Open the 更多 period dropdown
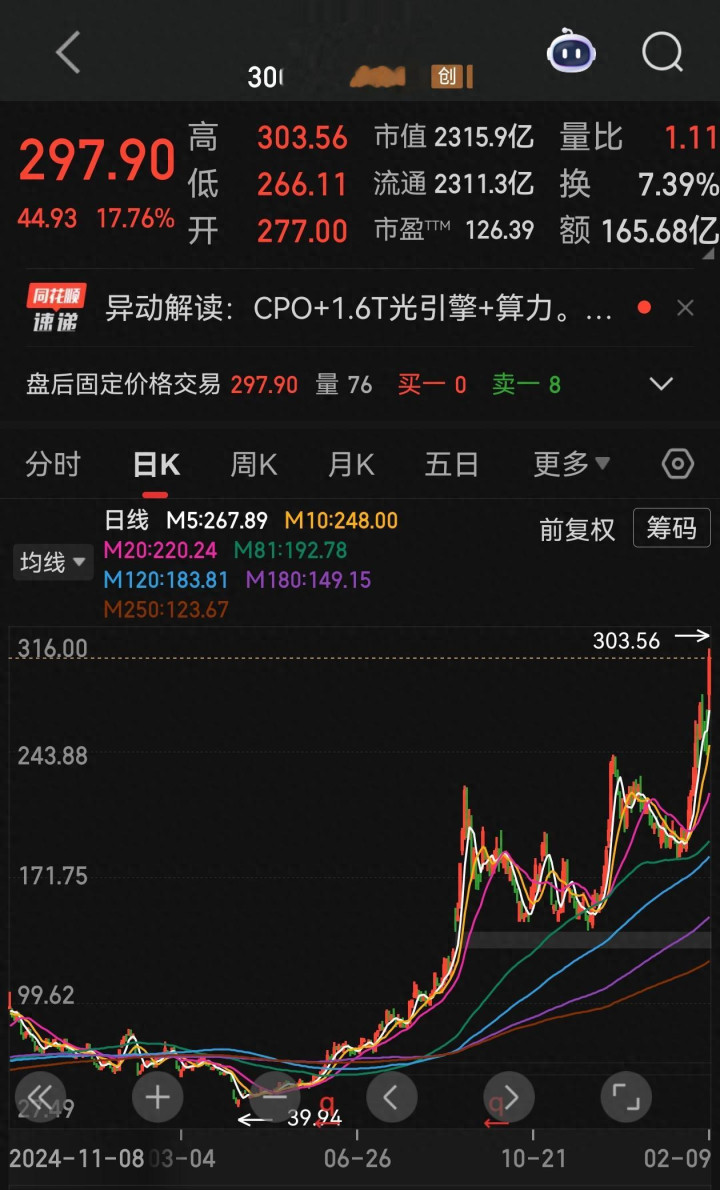 click(x=571, y=465)
